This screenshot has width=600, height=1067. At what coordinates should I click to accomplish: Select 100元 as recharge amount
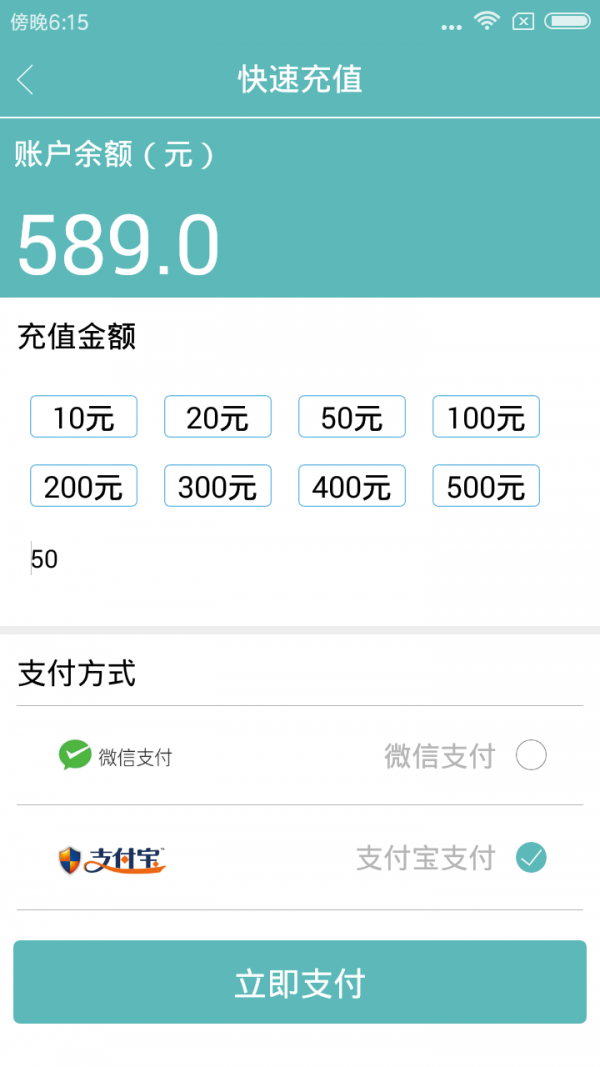click(x=486, y=417)
